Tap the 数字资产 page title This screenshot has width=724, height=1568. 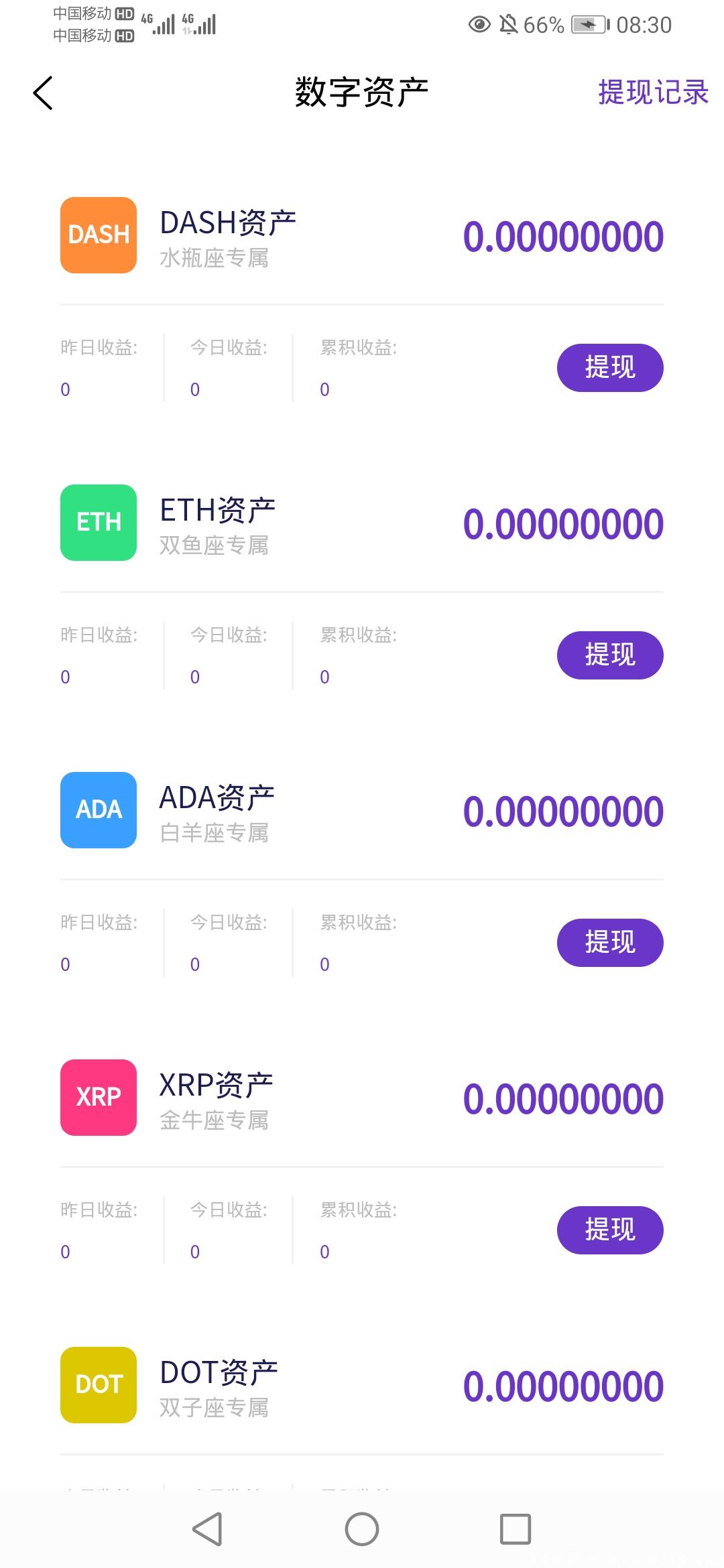pos(362,92)
